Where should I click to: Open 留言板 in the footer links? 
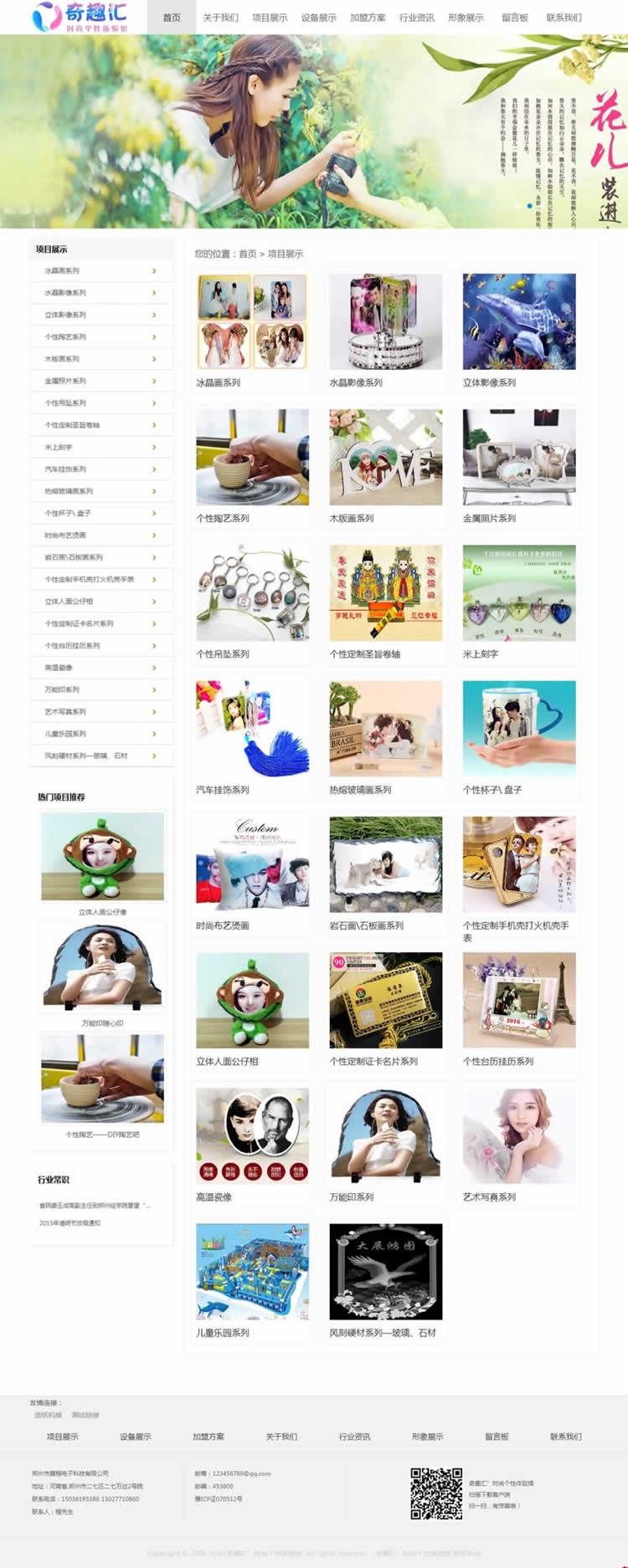(497, 1437)
